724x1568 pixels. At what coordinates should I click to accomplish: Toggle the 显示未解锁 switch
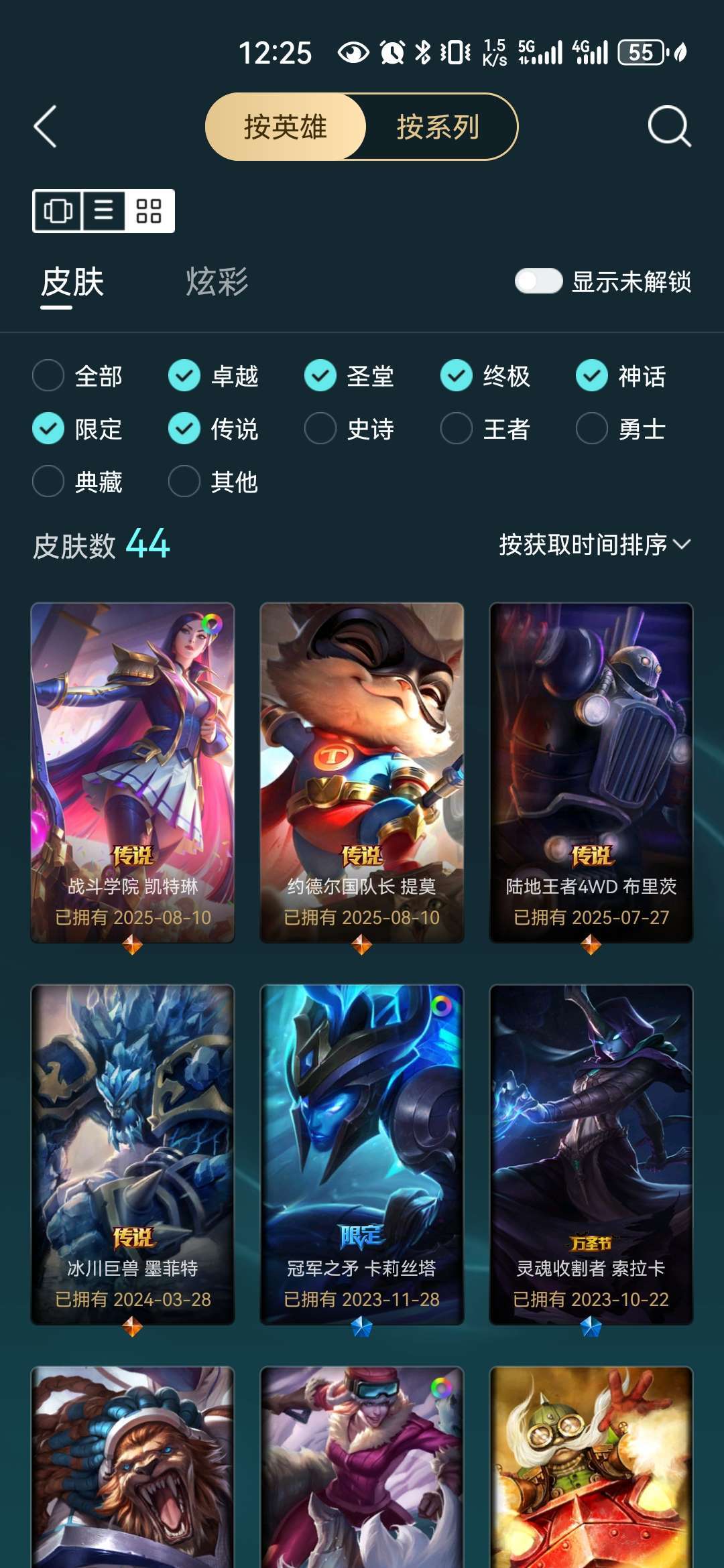point(538,281)
